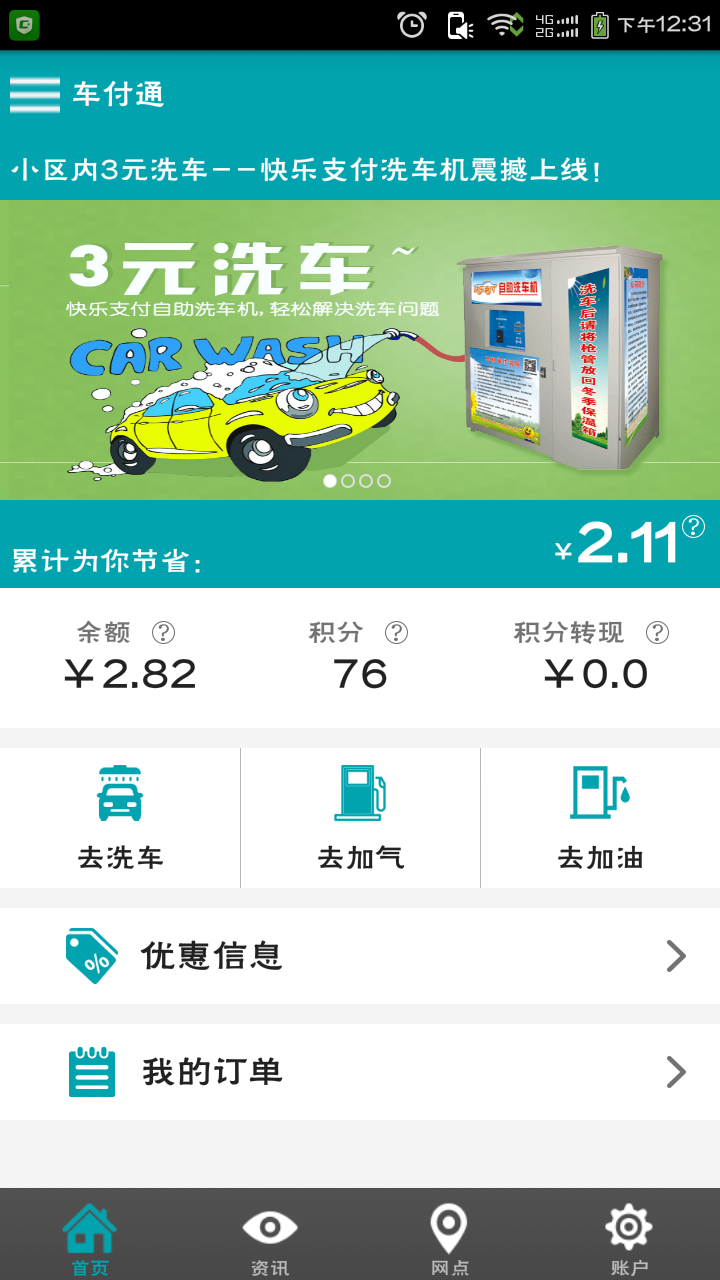Open the 网点 locations tab
Screen dimensions: 720x1280
click(x=449, y=1238)
